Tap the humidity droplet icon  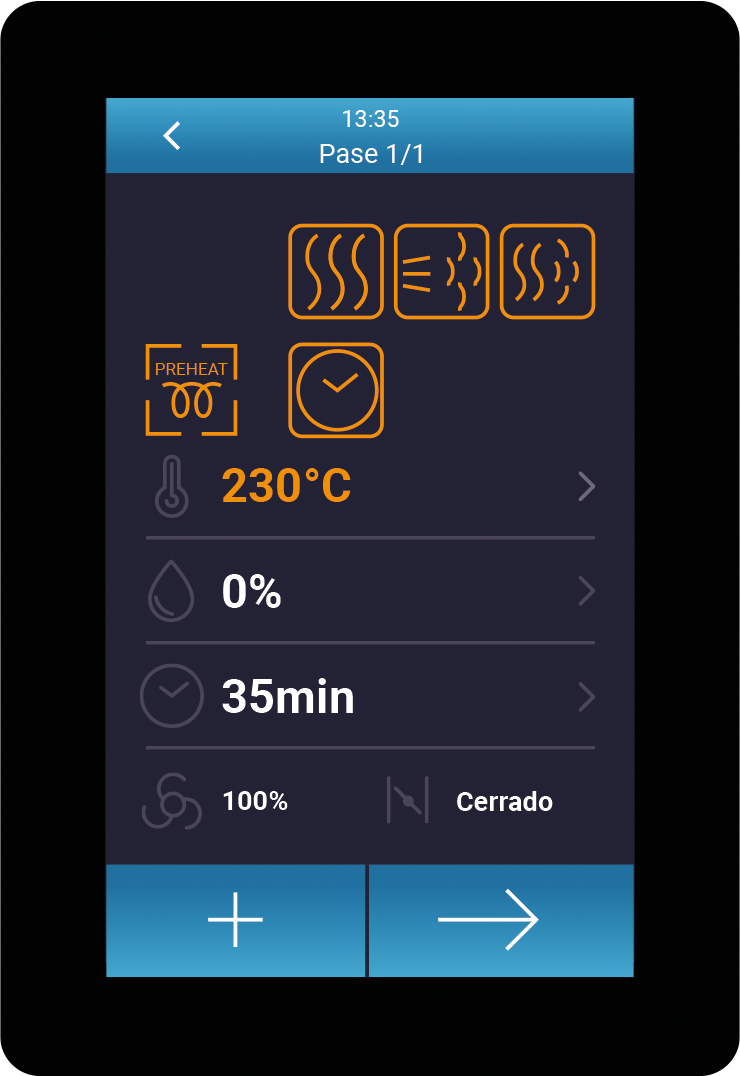coord(170,591)
